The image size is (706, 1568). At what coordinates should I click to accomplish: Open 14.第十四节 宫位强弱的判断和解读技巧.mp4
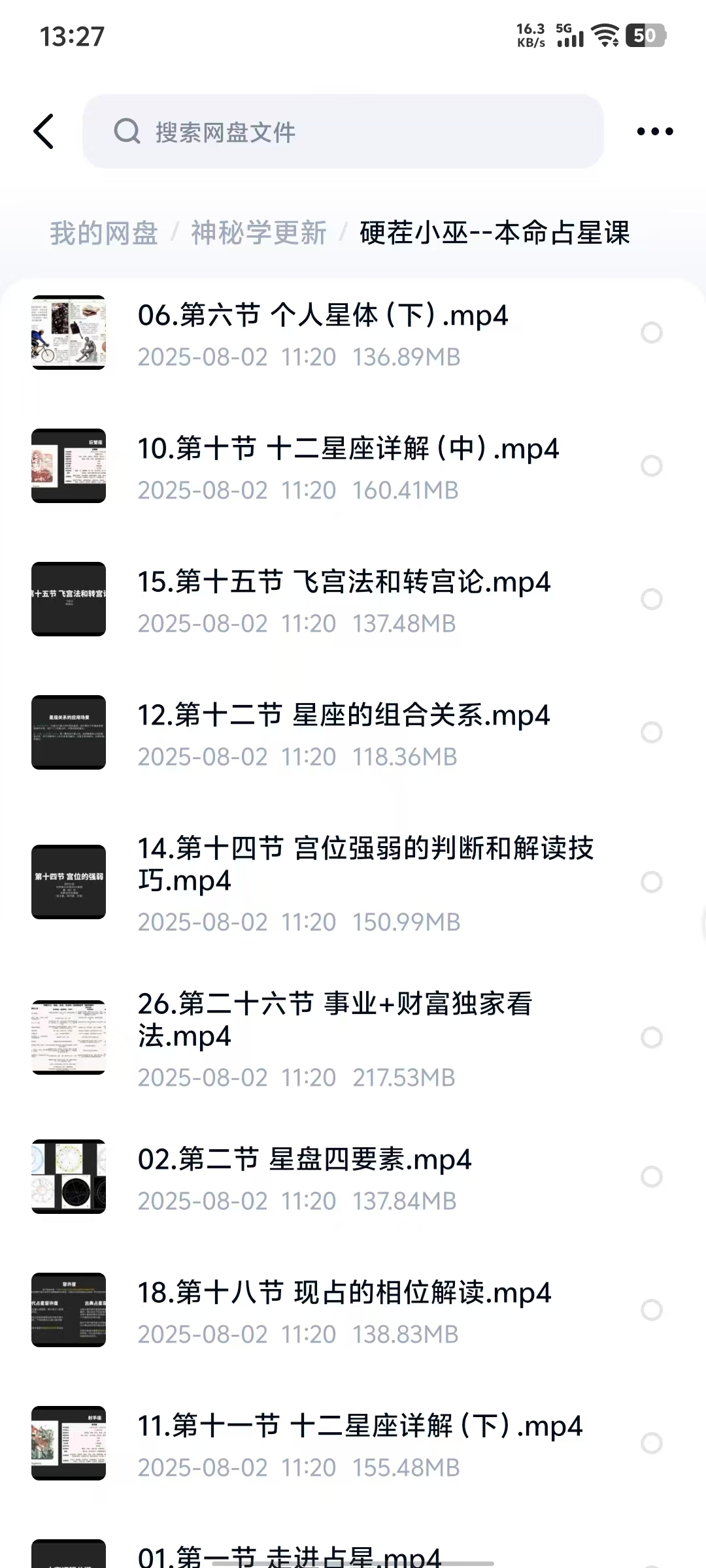(x=365, y=864)
